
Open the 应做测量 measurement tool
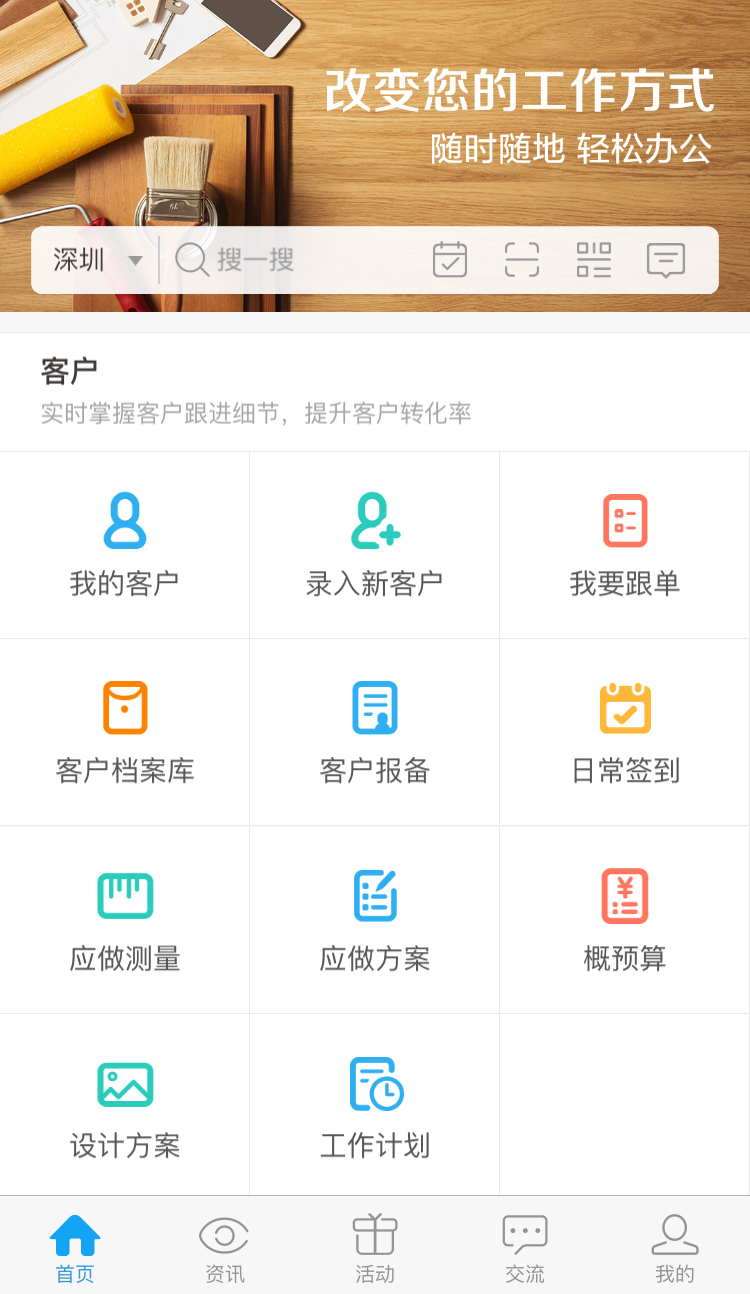[x=124, y=918]
